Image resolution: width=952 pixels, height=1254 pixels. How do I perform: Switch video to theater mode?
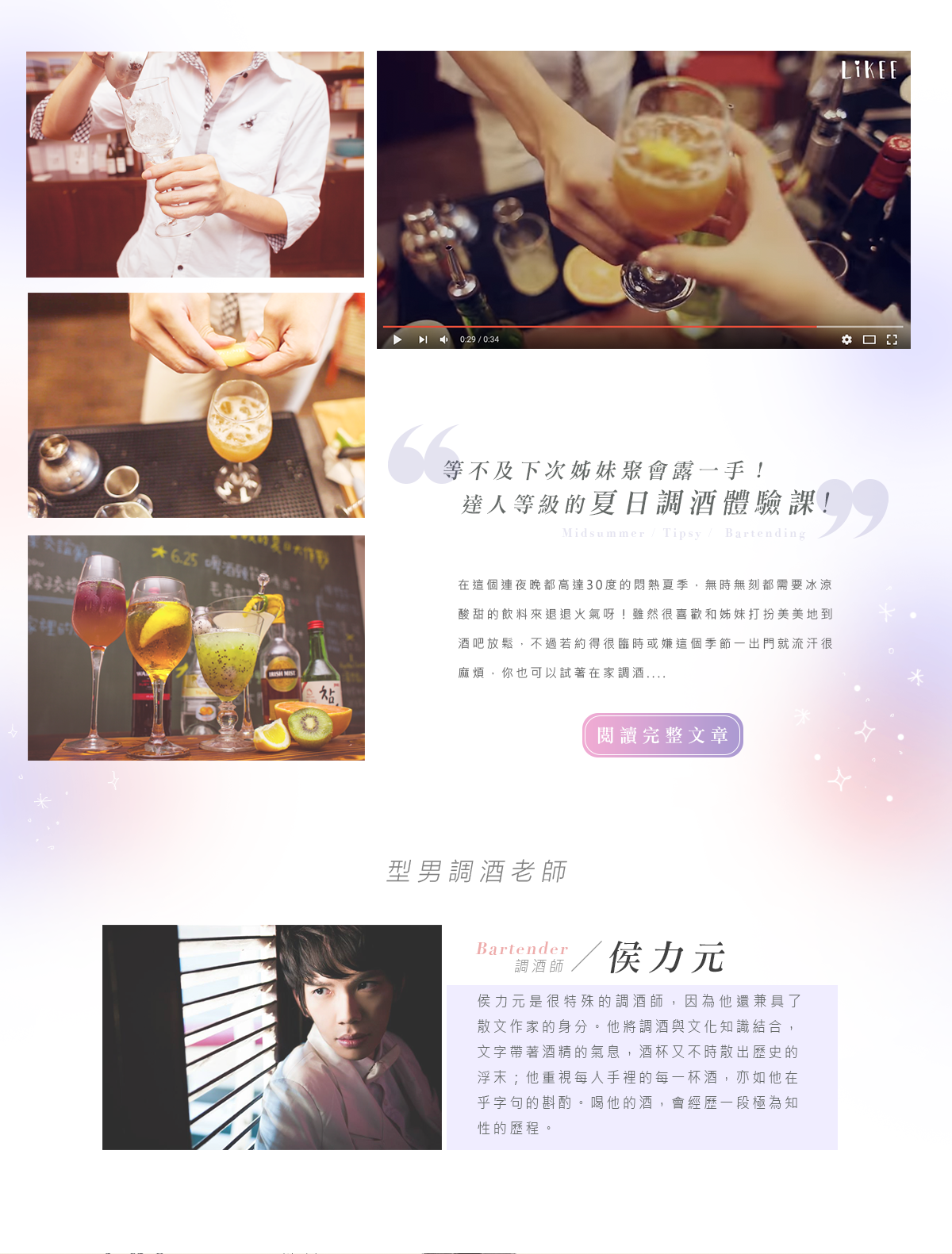[869, 339]
